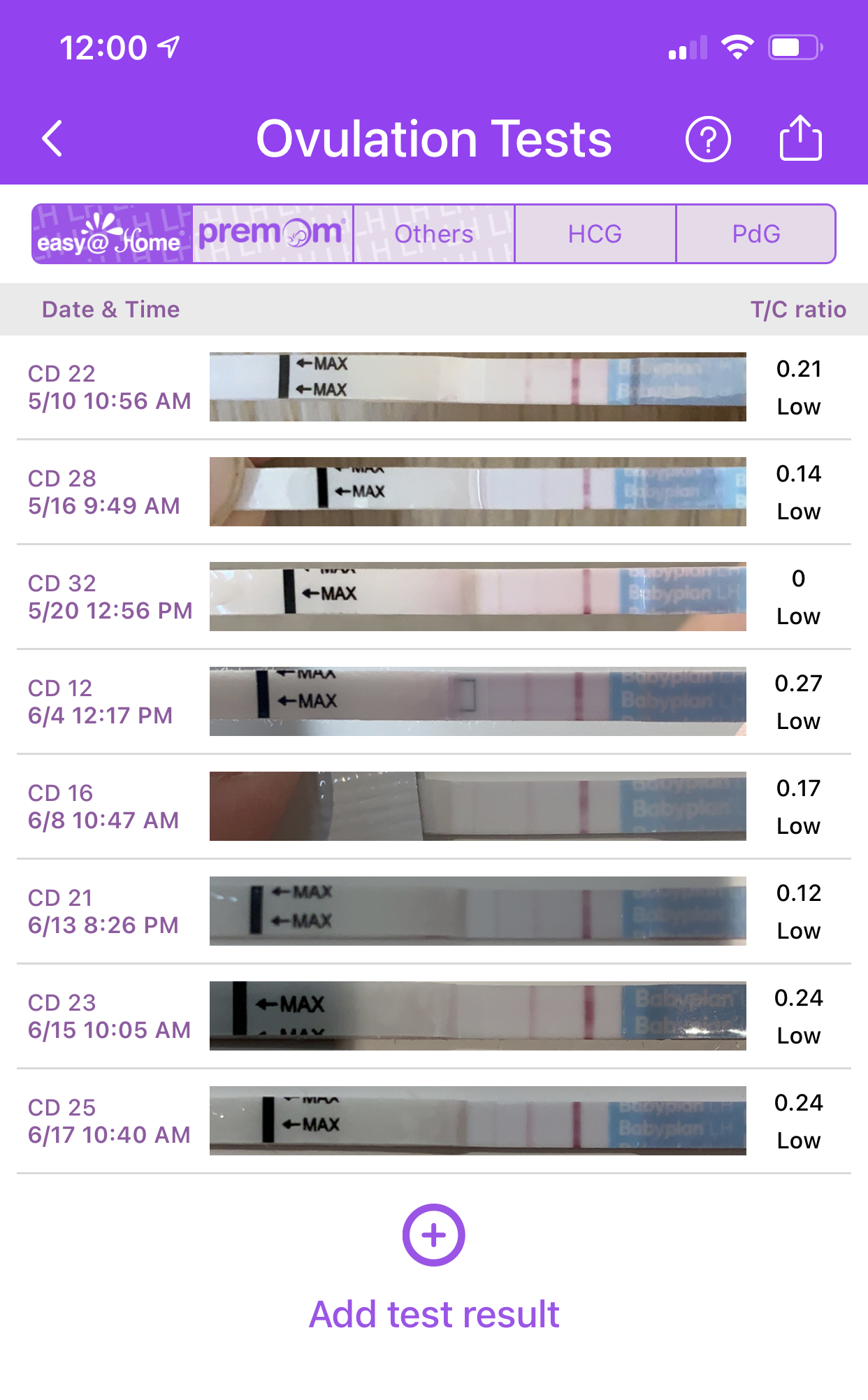The width and height of the screenshot is (868, 1400).
Task: Open the help question mark icon
Action: [x=707, y=139]
